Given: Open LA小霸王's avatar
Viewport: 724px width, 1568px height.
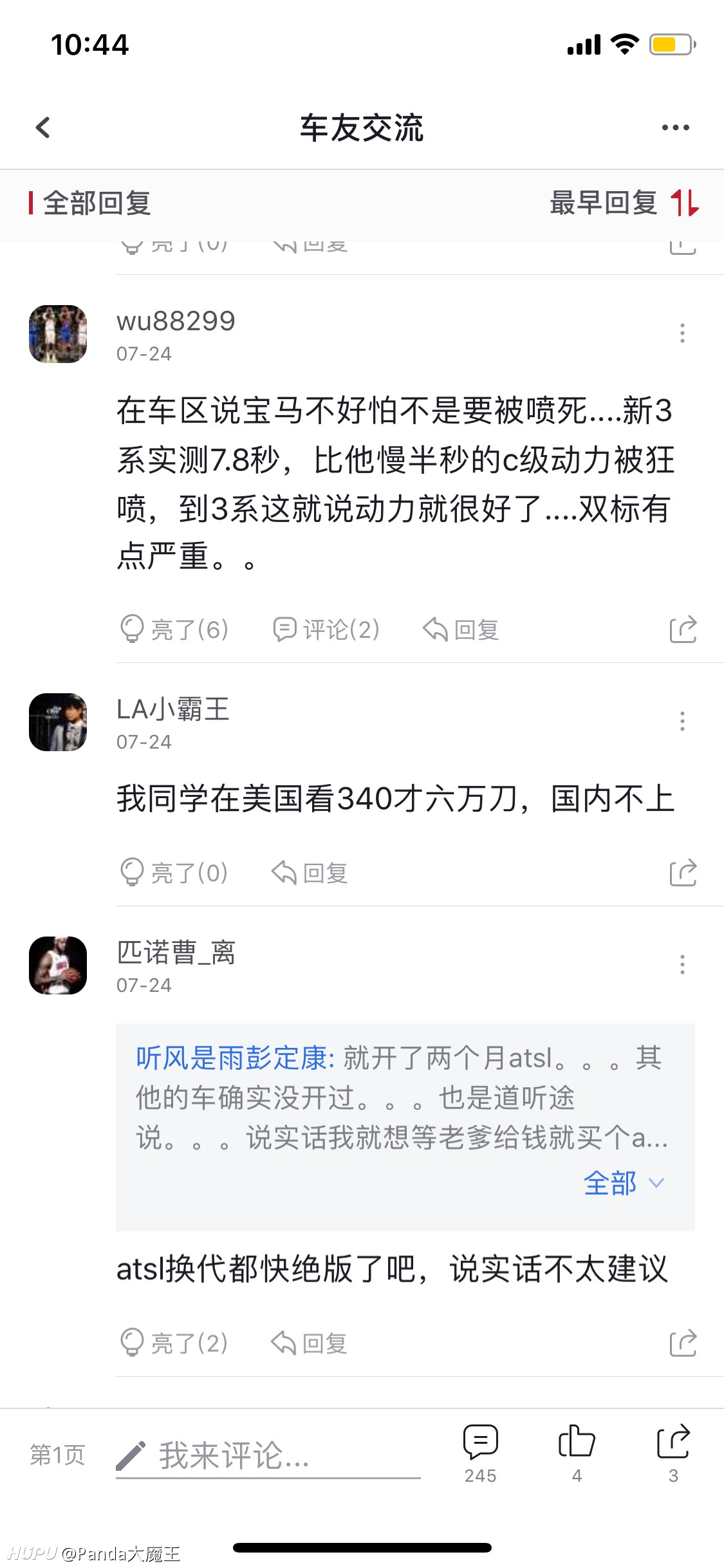Looking at the screenshot, I should coord(58,722).
